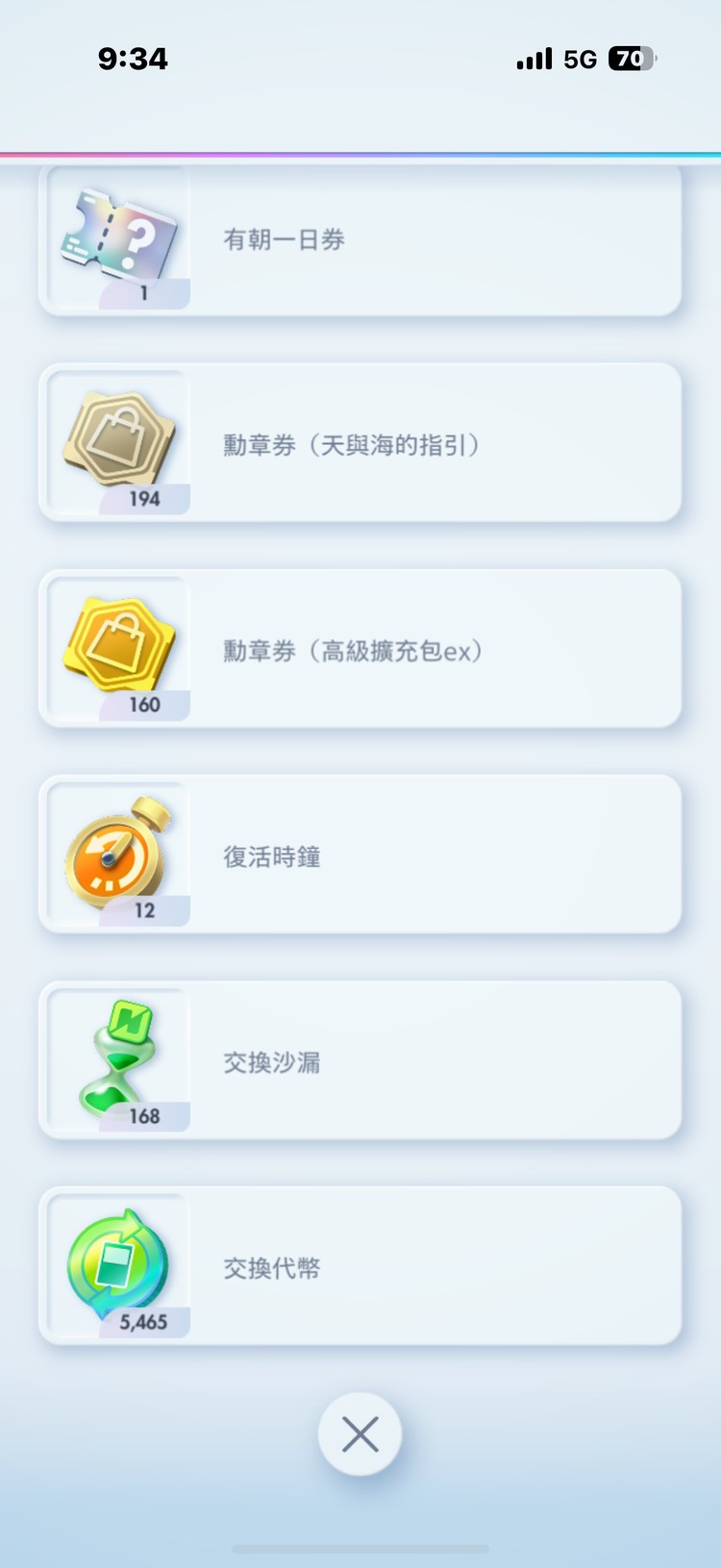The image size is (721, 1568).
Task: Tap the 勳章券（天與海的指引）badge icon
Action: [x=117, y=439]
